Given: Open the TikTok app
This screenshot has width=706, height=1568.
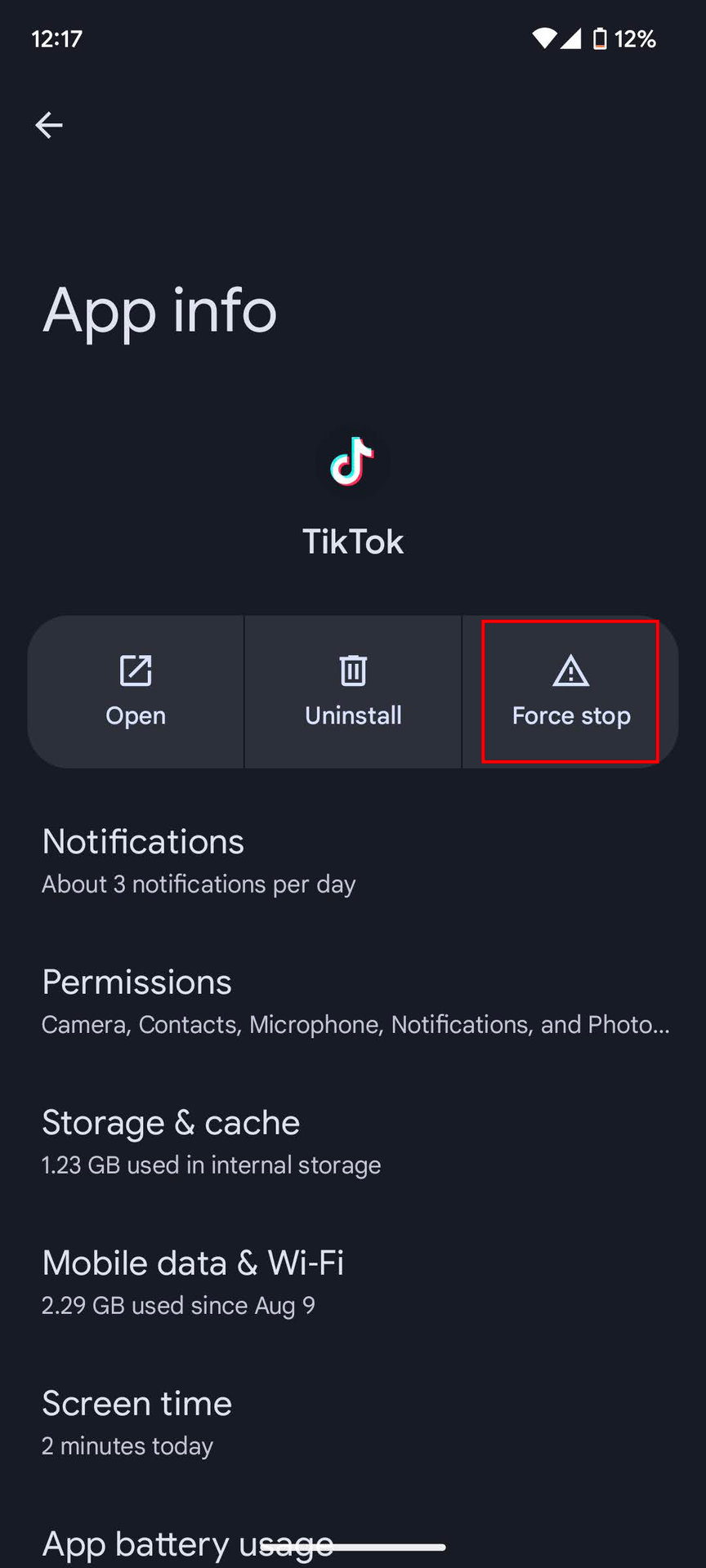Looking at the screenshot, I should tap(136, 692).
